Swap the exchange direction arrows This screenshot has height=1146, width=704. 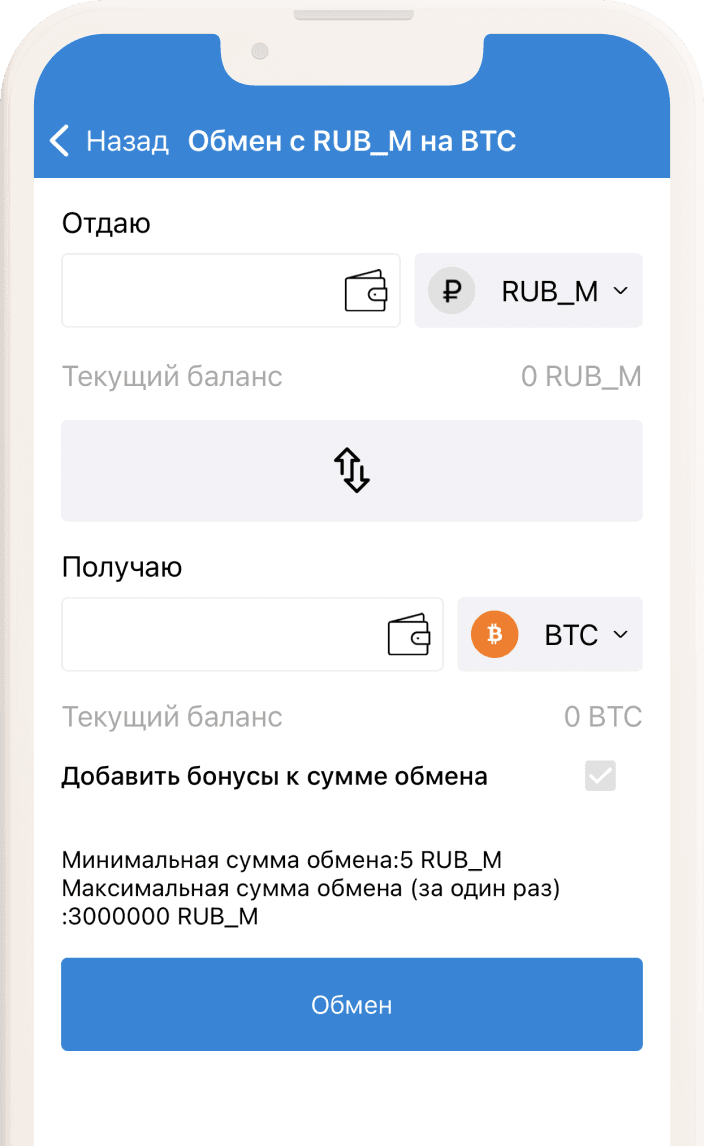[352, 470]
